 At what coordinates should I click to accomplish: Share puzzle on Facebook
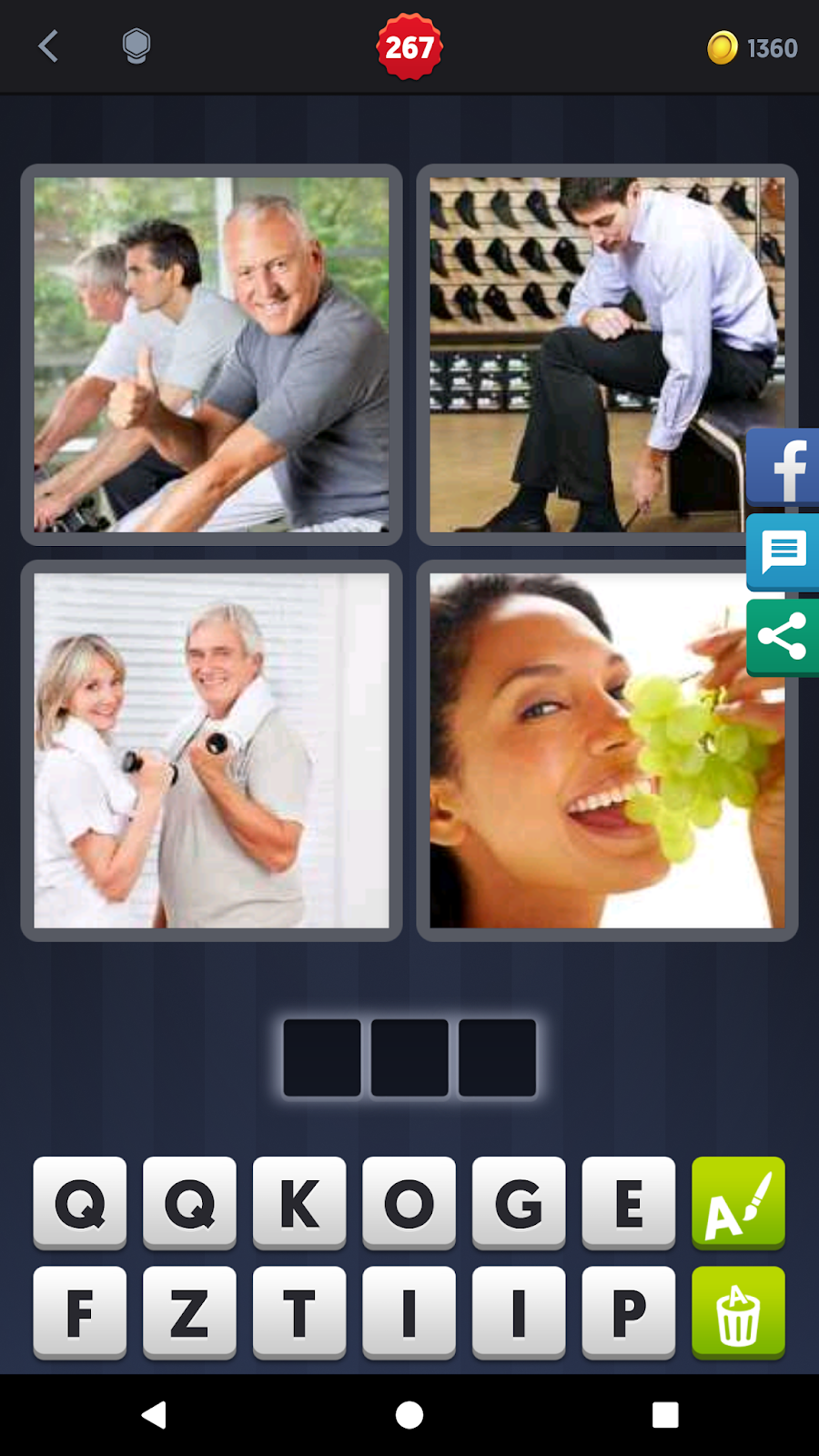(x=784, y=467)
